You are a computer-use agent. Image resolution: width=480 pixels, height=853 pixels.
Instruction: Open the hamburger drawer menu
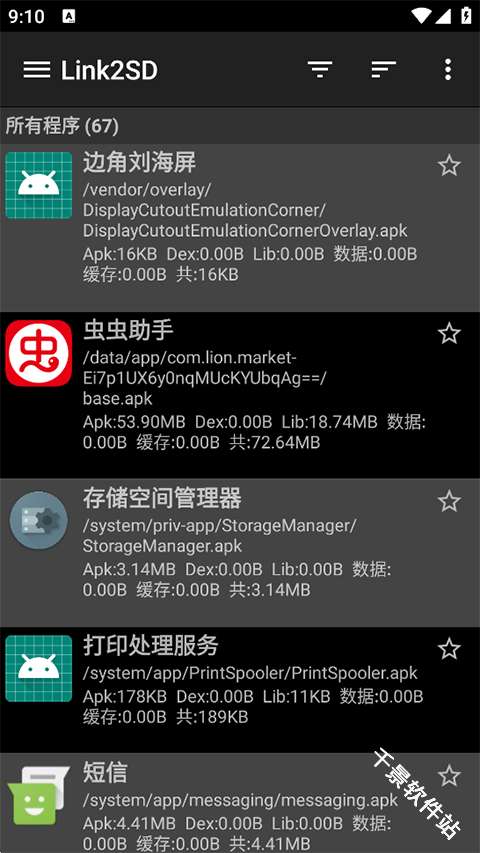pos(36,70)
